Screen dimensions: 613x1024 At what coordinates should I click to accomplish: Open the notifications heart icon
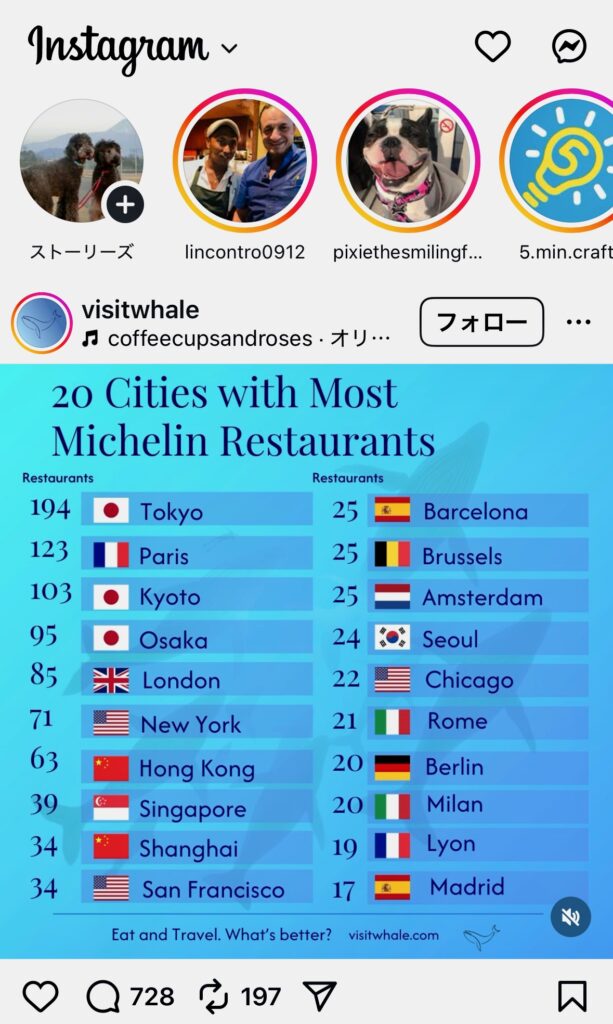click(492, 46)
